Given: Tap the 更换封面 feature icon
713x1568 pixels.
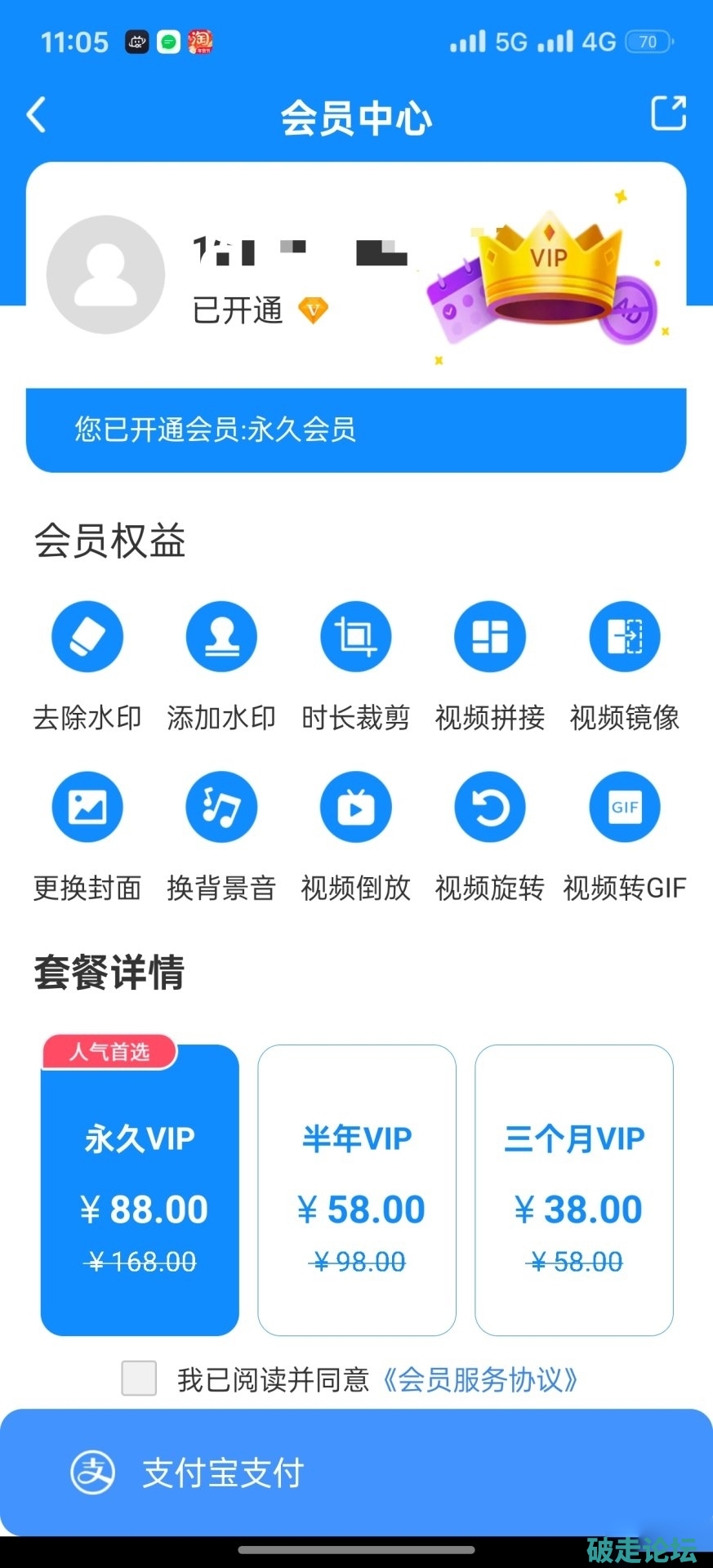Looking at the screenshot, I should pyautogui.click(x=87, y=807).
